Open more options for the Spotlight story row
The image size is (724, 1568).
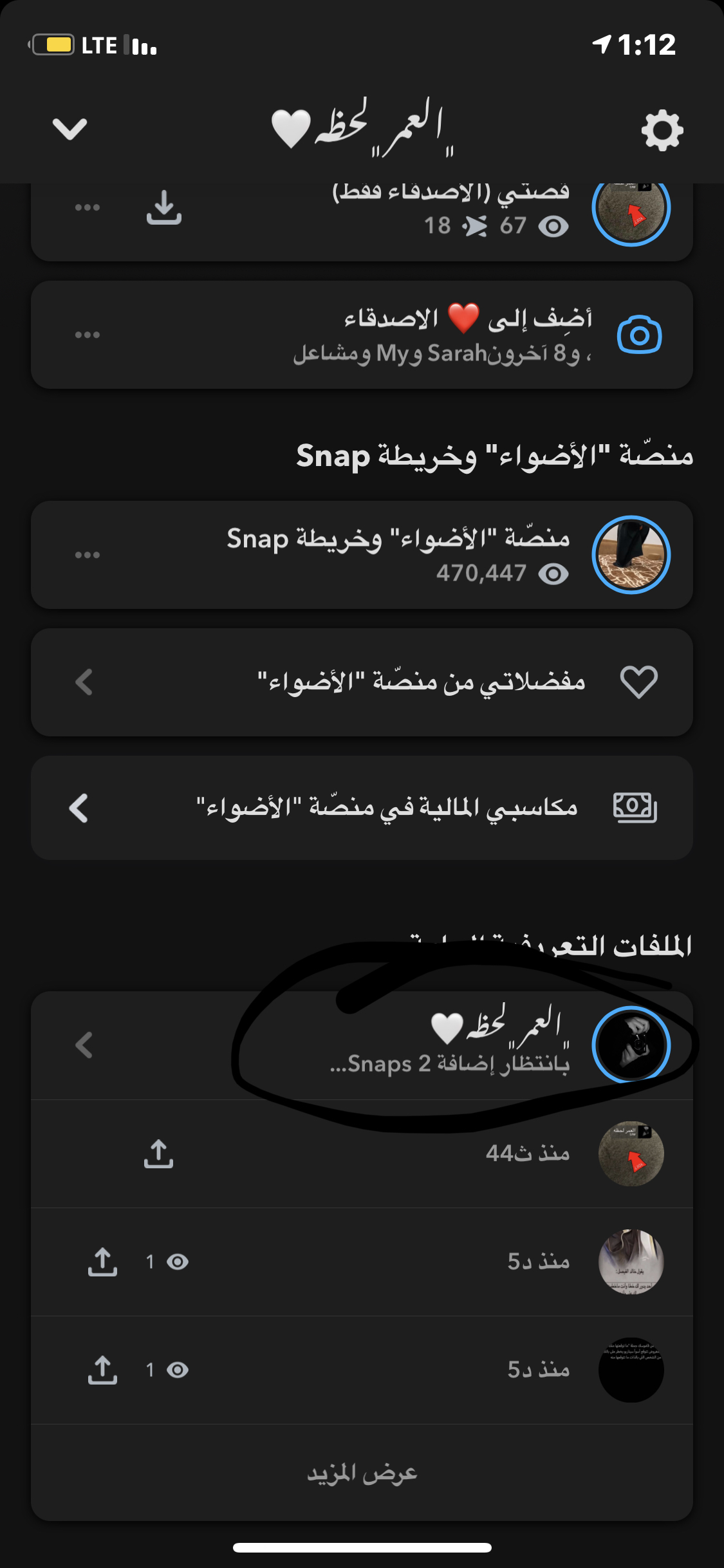88,555
